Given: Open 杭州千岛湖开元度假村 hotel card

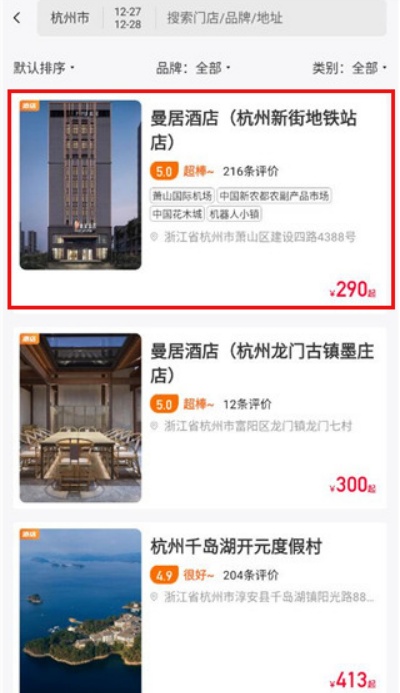Looking at the screenshot, I should click(200, 608).
